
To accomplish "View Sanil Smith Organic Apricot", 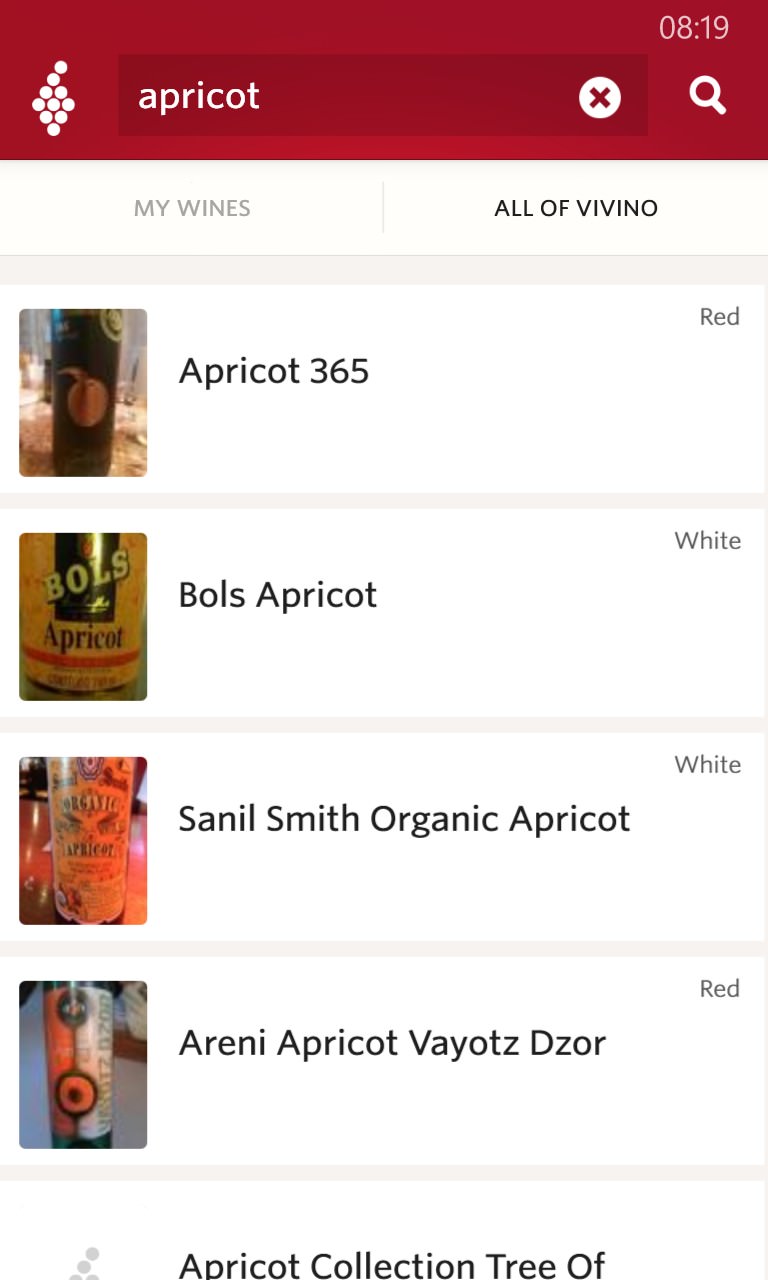I will 384,837.
